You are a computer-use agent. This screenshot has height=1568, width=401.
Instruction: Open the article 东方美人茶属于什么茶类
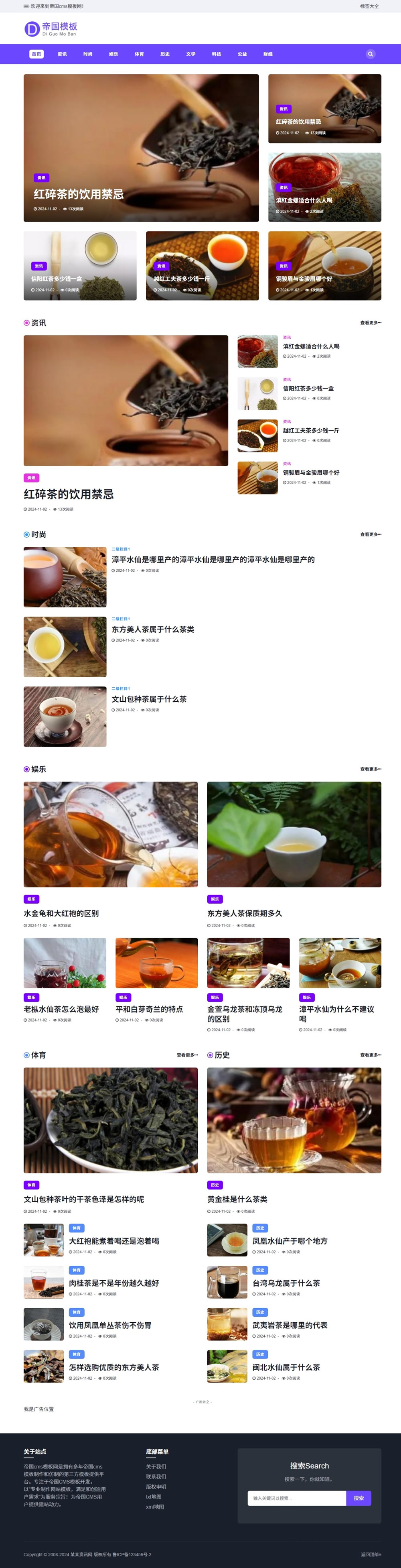153,629
